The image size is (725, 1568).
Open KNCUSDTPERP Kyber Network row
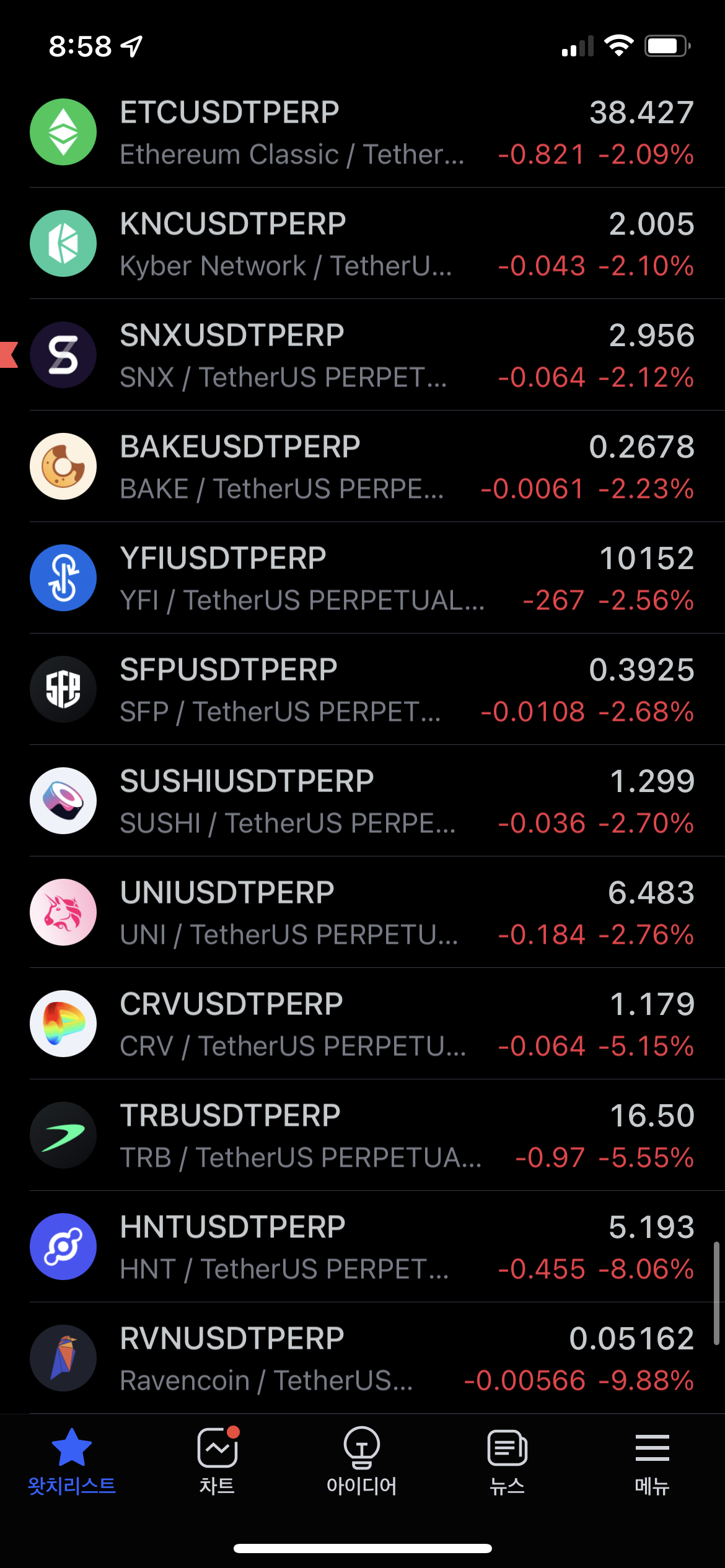(362, 243)
